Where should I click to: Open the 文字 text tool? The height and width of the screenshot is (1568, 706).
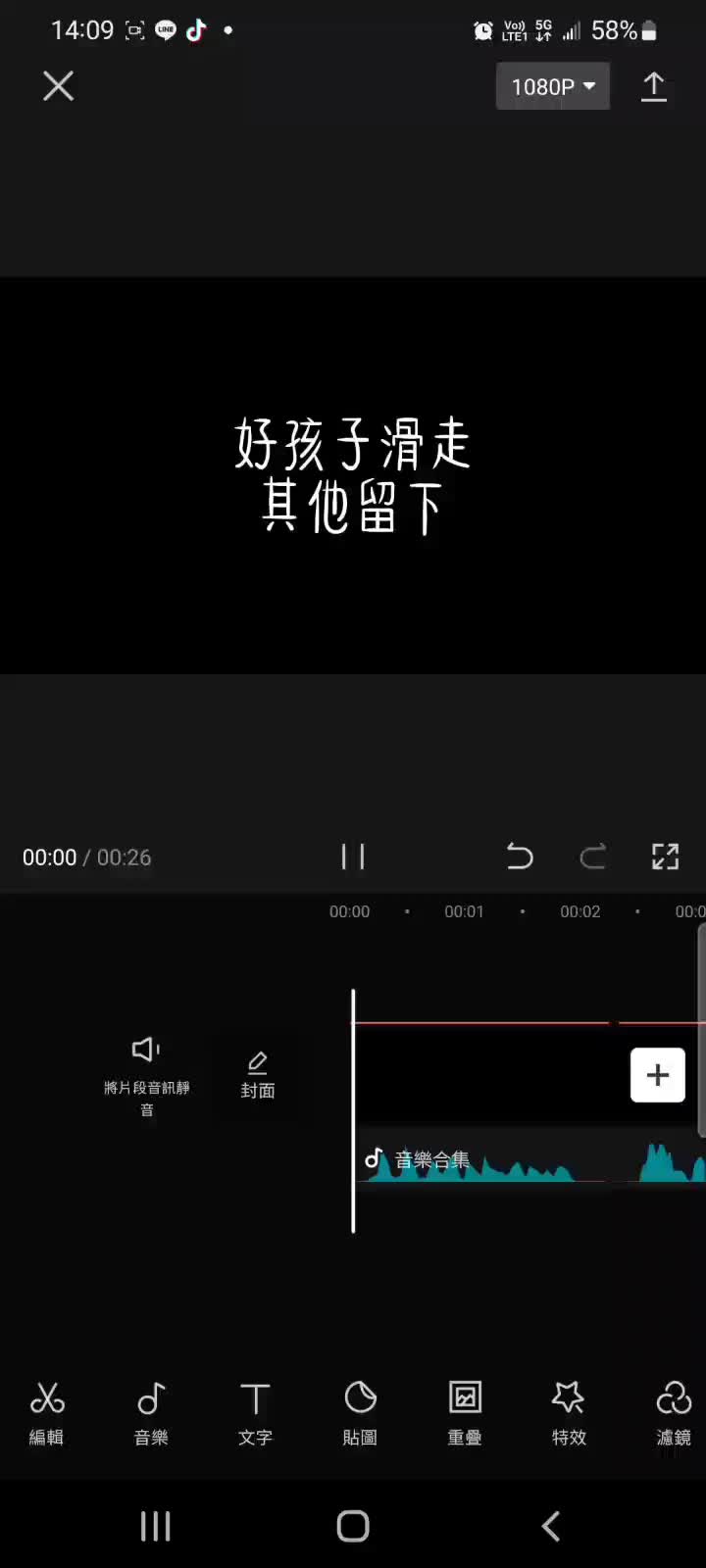click(x=255, y=1412)
